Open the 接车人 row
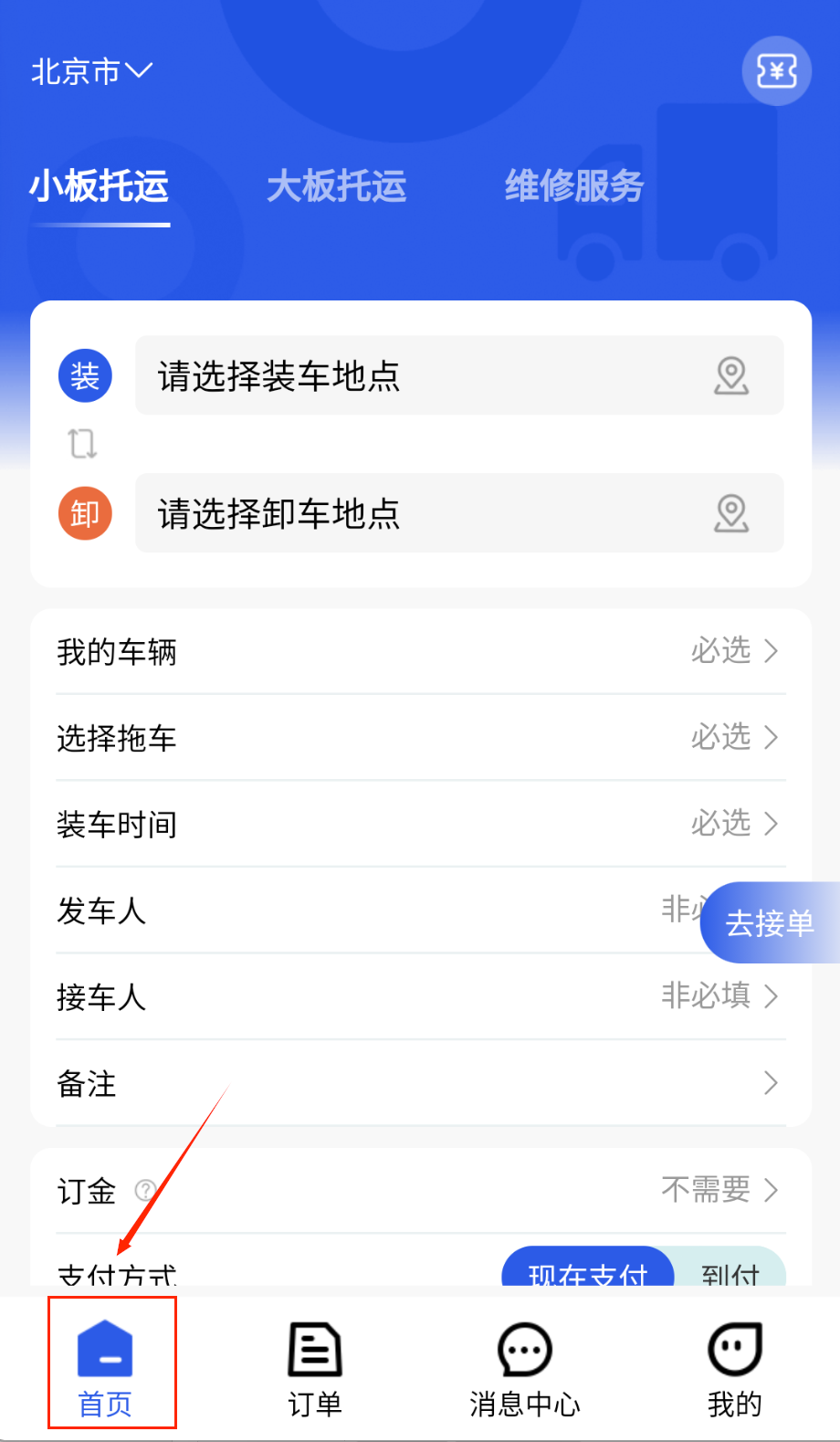The image size is (840, 1442). tap(420, 997)
